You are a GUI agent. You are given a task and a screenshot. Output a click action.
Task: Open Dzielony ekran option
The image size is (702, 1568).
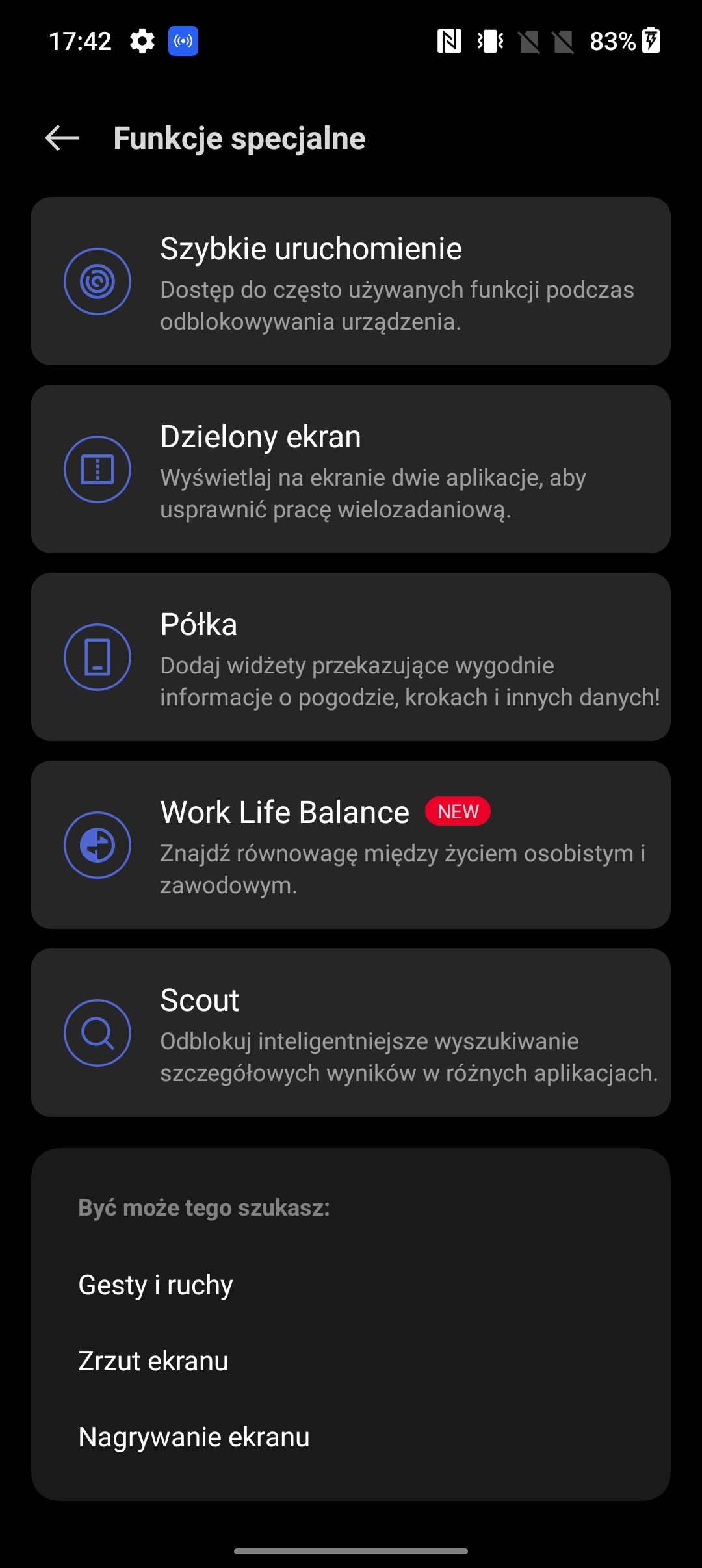pos(351,469)
